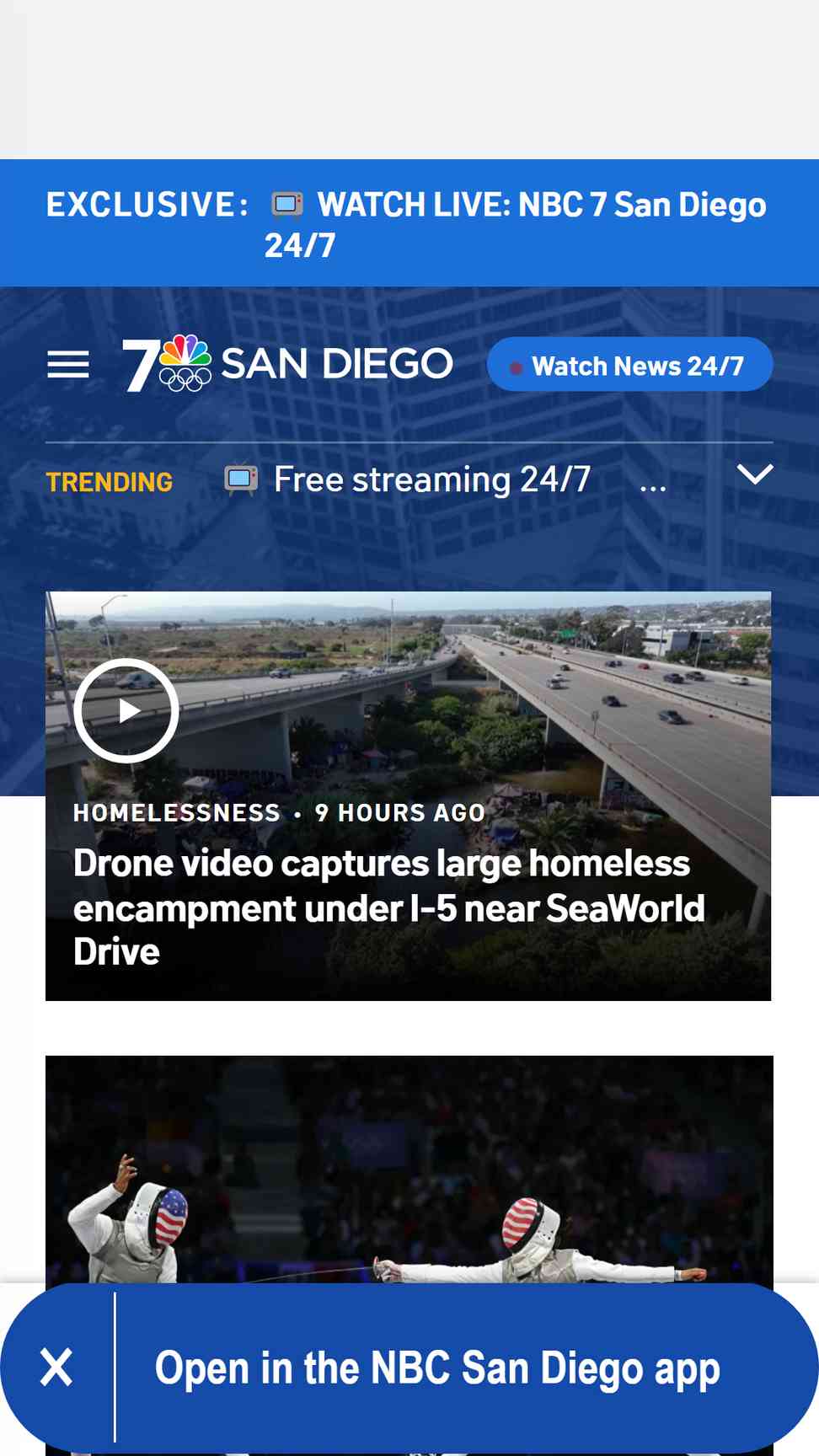Screen dimensions: 819x1456
Task: Open the fencing match story card
Action: click(409, 1171)
